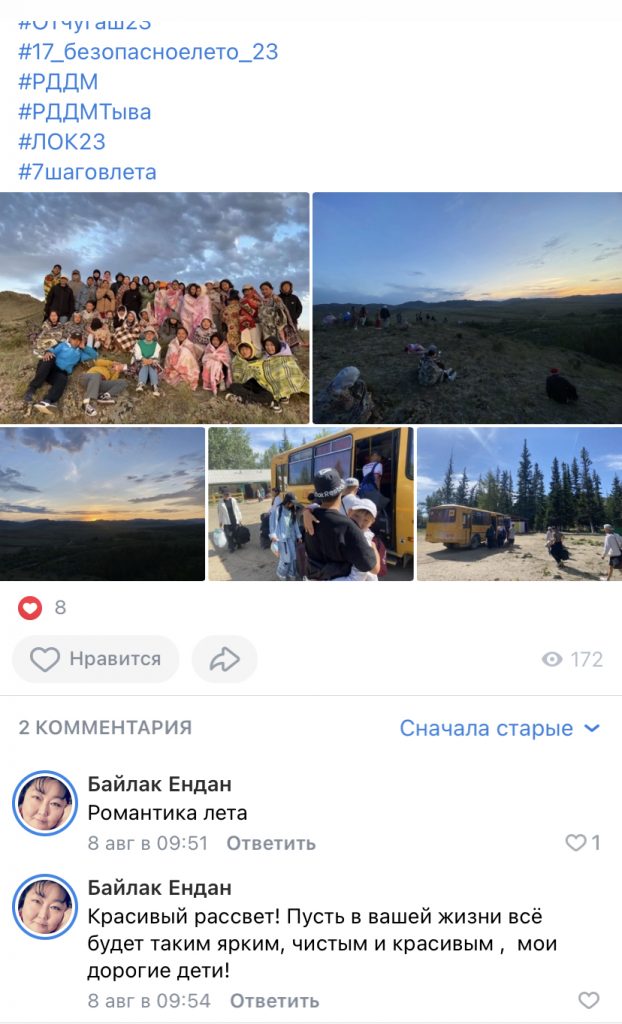Viewport: 622px width, 1024px height.
Task: Open the yellow bus near trees photo
Action: tap(519, 504)
